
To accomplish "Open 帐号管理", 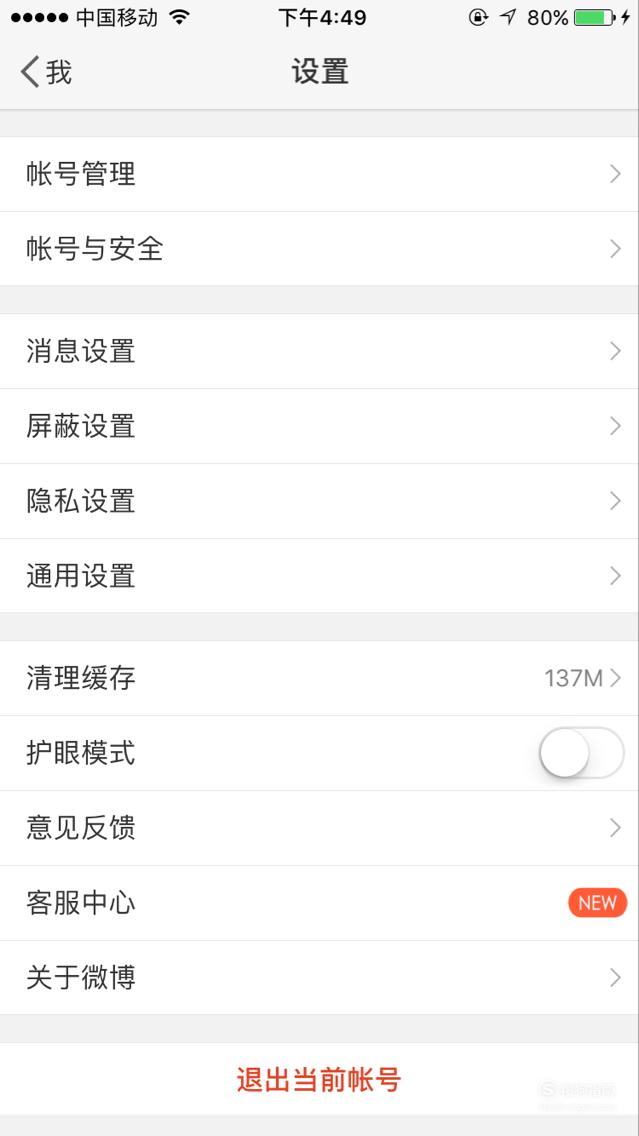I will (320, 174).
